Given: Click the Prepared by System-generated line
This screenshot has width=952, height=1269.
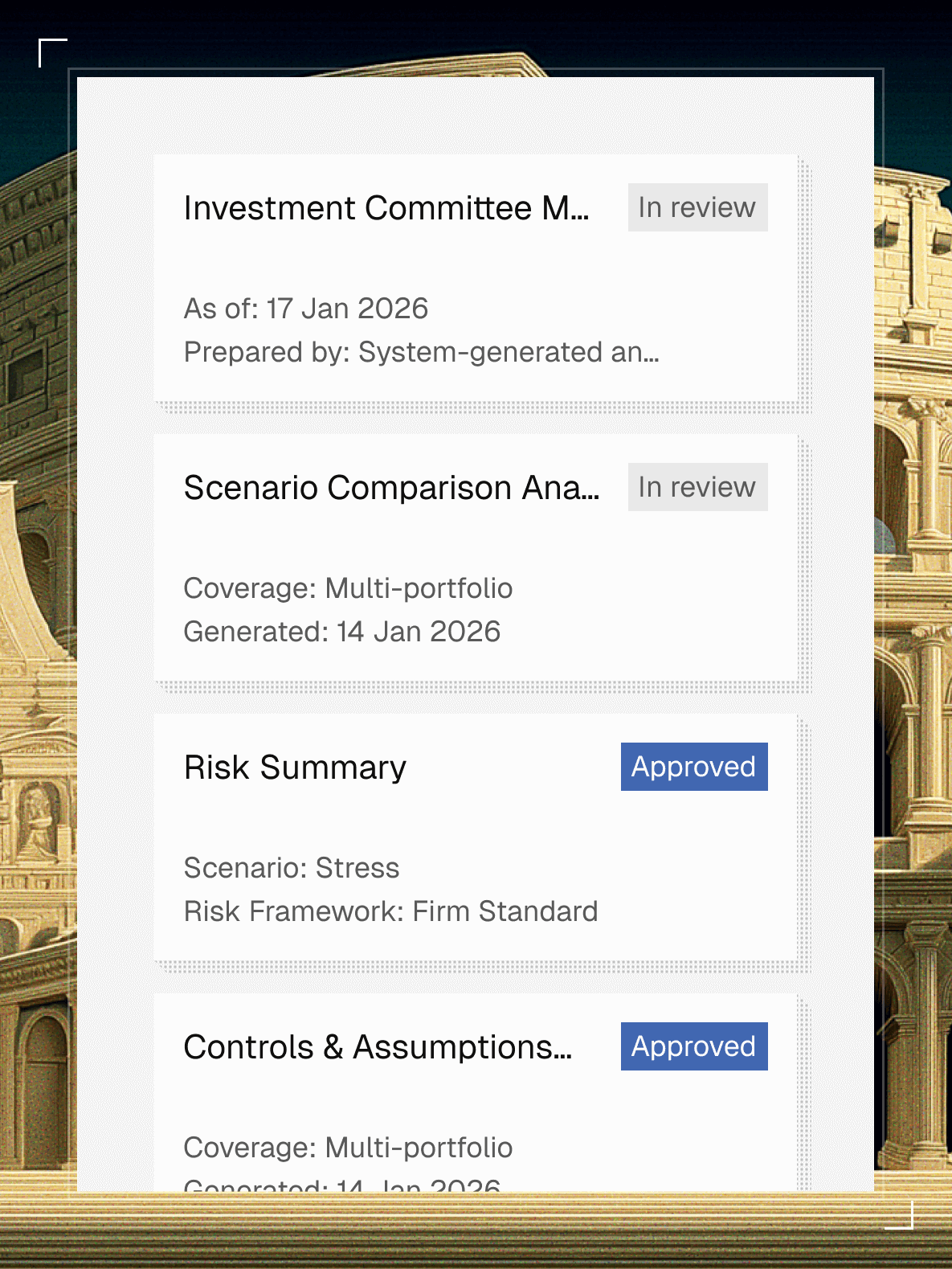Looking at the screenshot, I should (420, 351).
